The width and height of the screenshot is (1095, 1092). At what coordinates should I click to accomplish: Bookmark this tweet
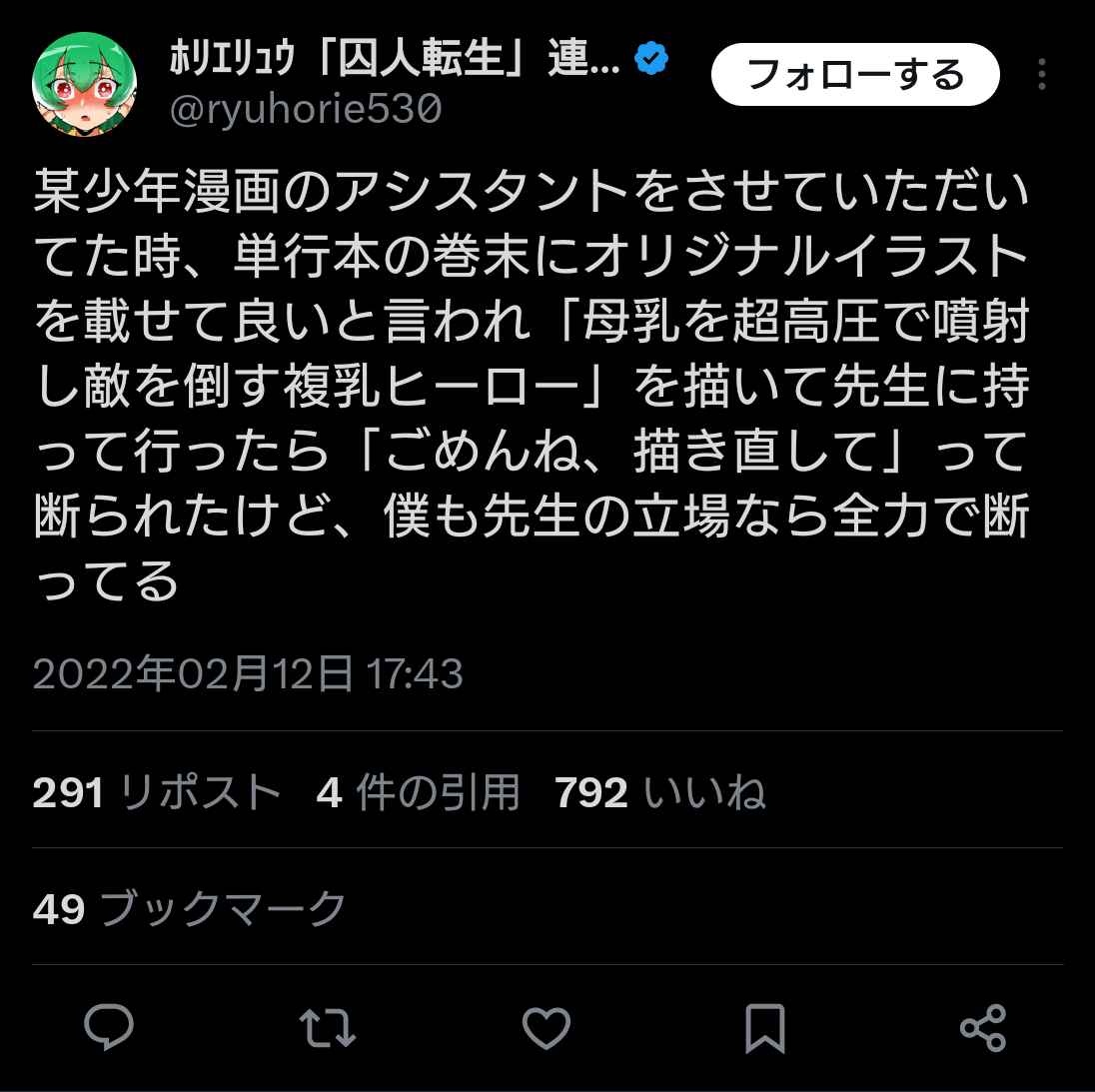765,1027
